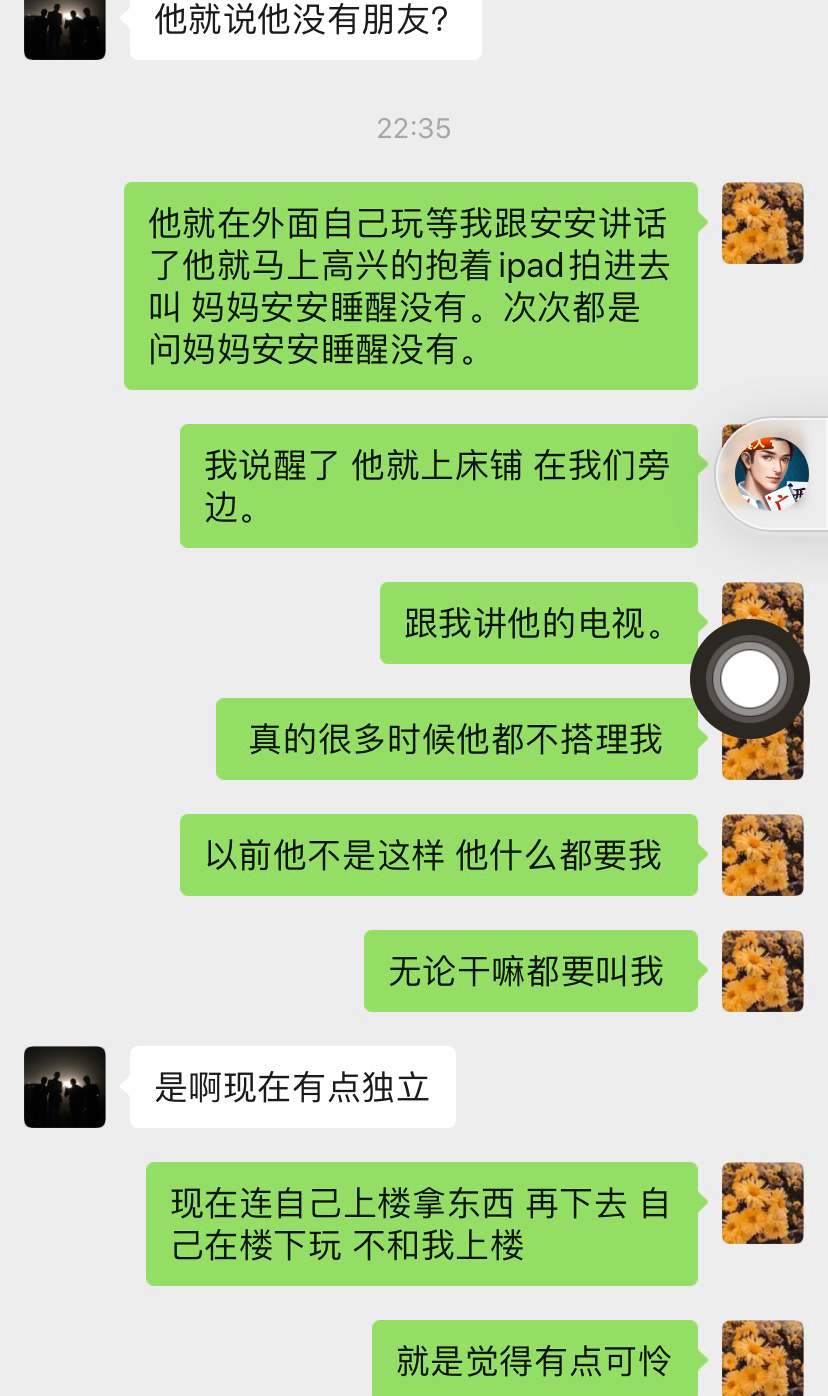This screenshot has height=1396, width=828.
Task: Open my avatar beside "就是觉得有点可怜" message
Action: 763,1358
